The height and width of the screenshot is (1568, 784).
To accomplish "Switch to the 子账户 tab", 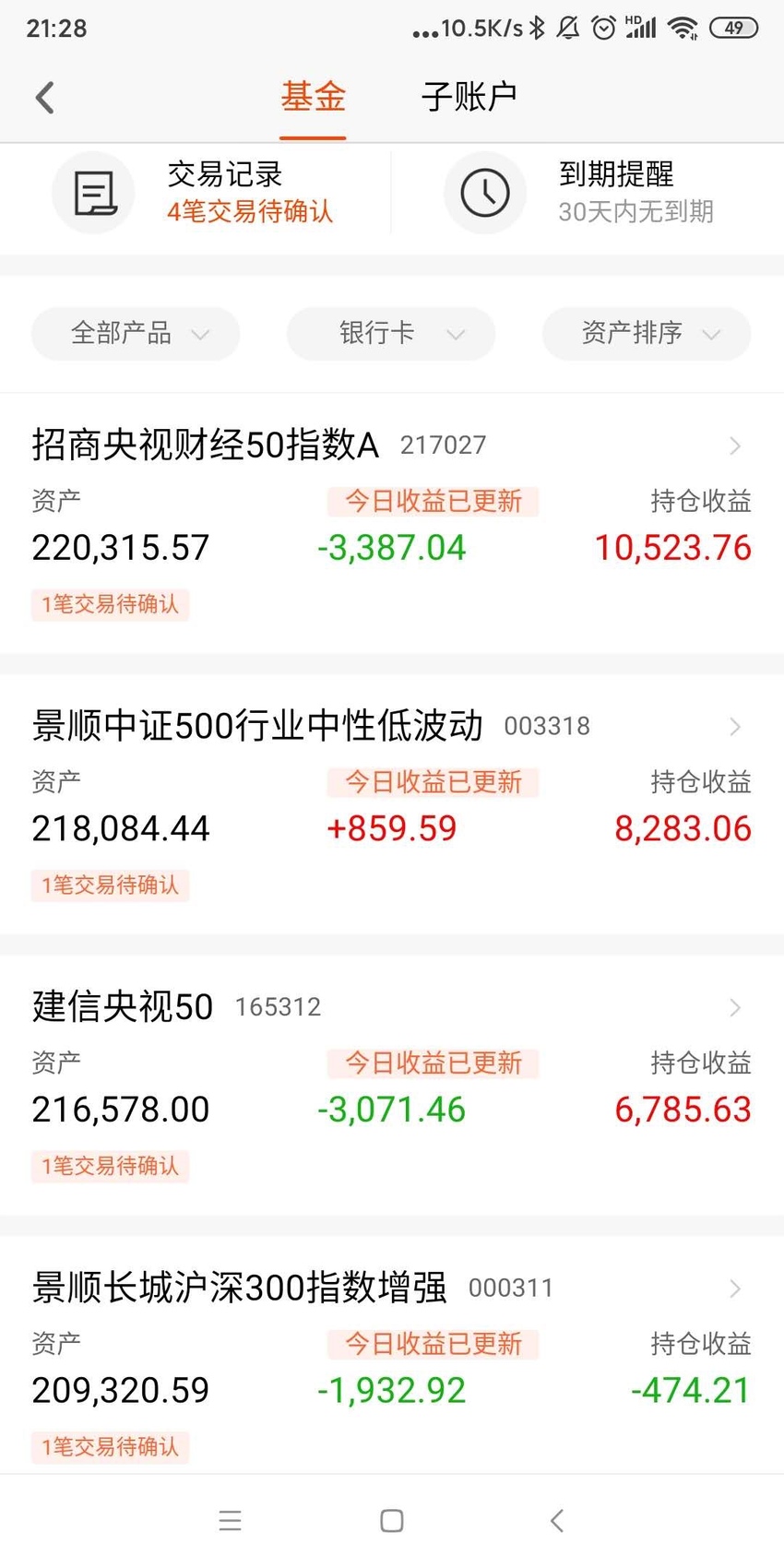I will point(469,97).
